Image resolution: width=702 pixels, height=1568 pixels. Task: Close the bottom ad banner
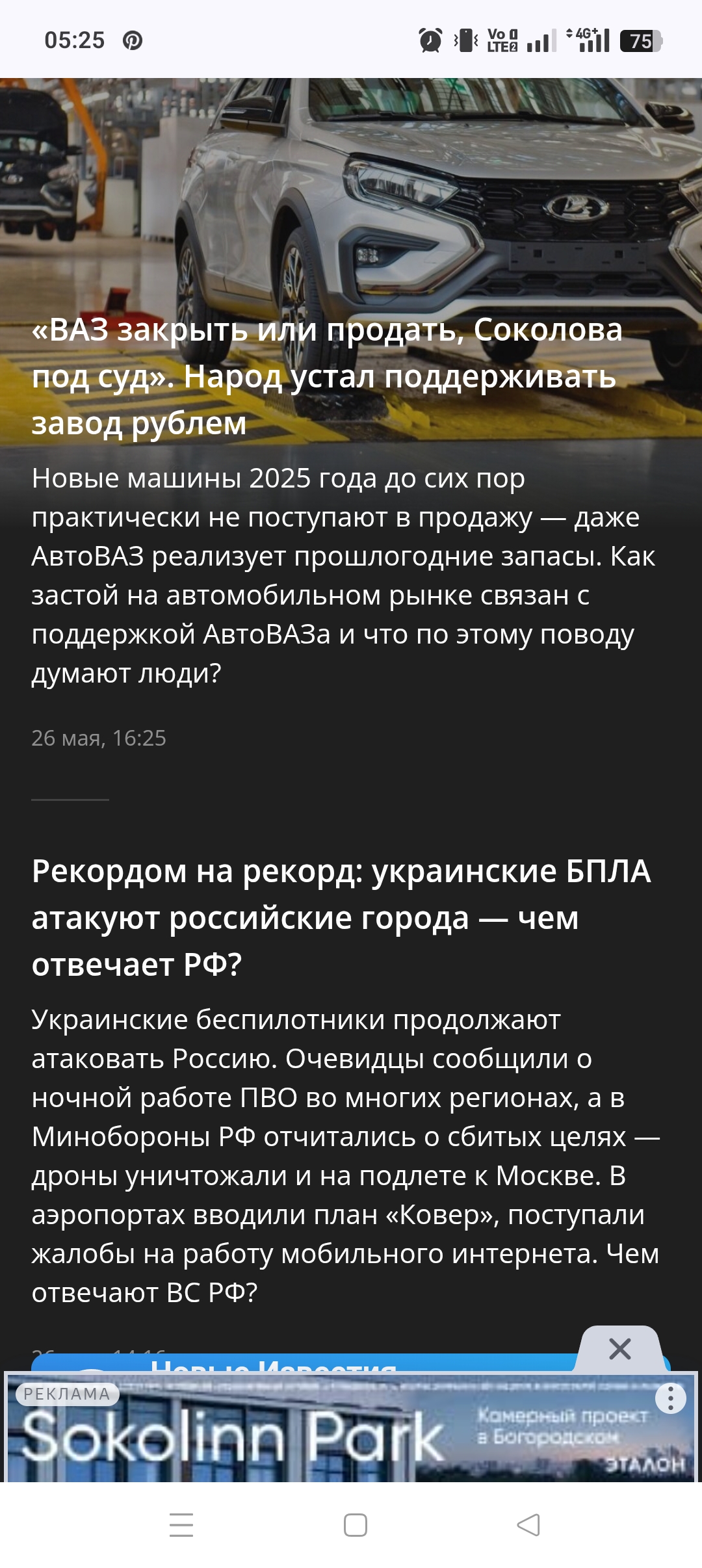(619, 1349)
